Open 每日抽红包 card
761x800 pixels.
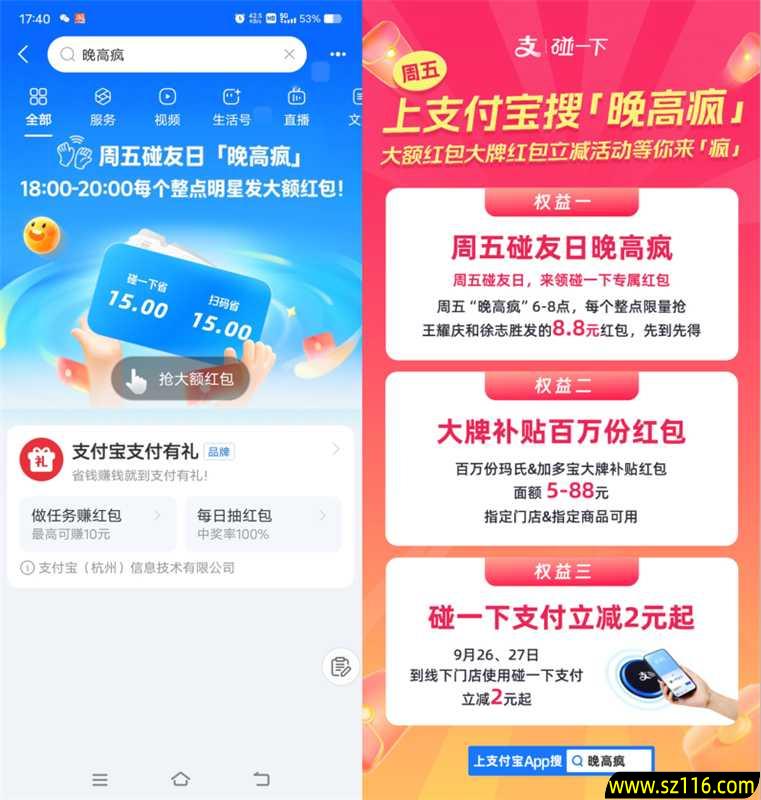pos(262,524)
